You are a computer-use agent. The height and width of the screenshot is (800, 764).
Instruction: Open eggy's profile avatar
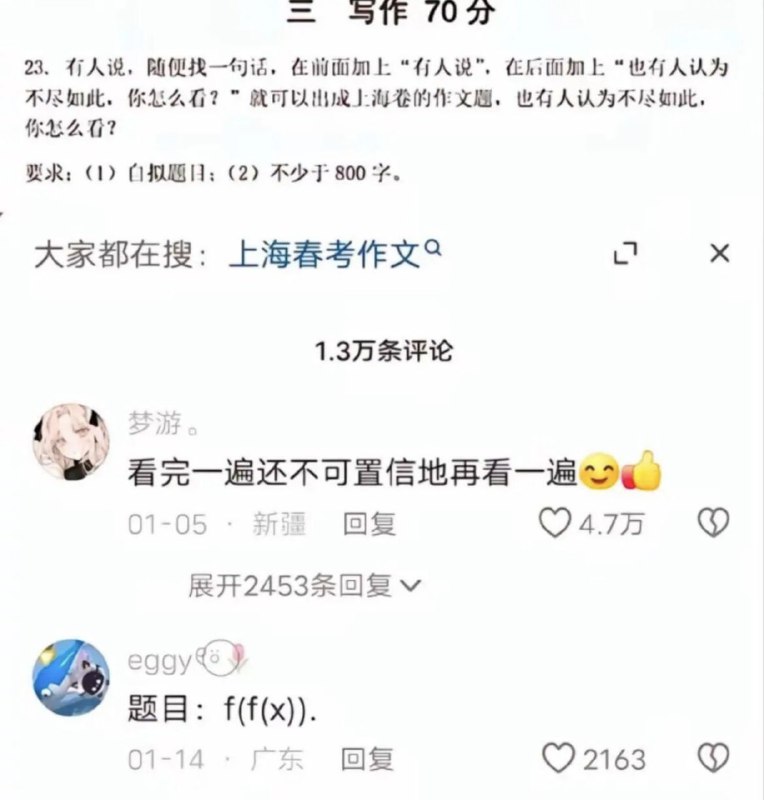72,677
